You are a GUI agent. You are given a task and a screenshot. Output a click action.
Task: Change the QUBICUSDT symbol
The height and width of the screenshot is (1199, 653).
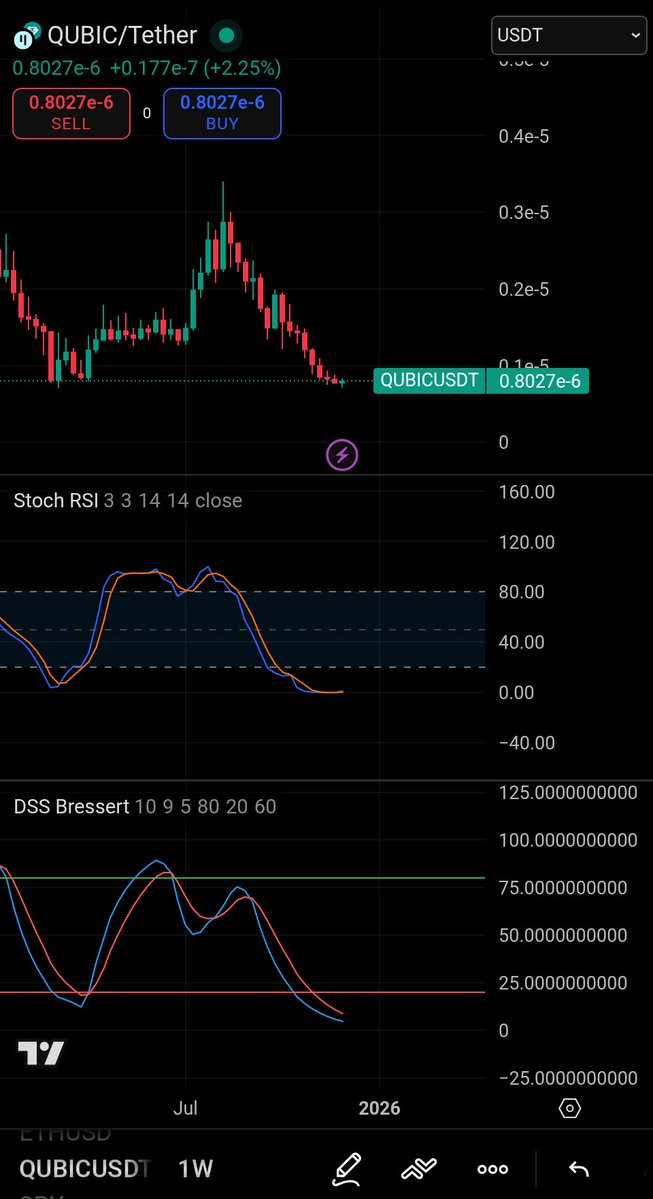pyautogui.click(x=84, y=1168)
